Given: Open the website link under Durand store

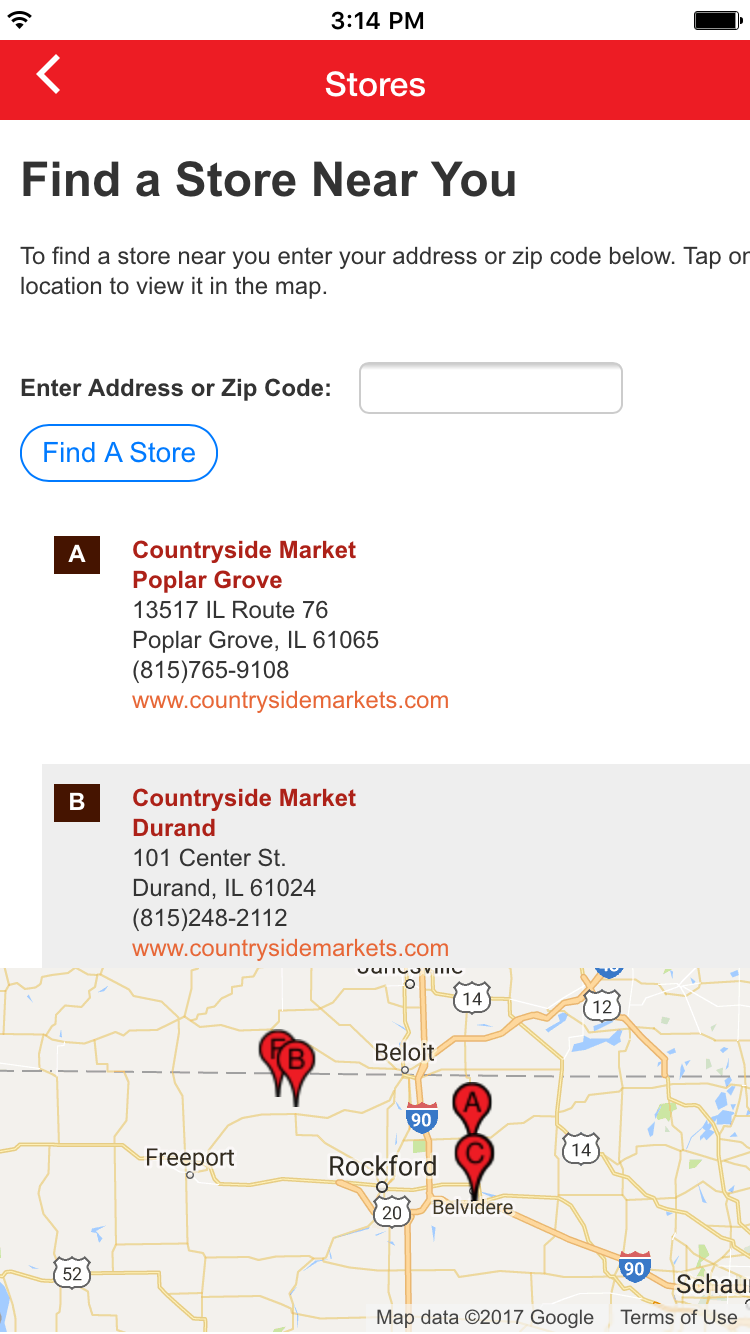Looking at the screenshot, I should 290,948.
